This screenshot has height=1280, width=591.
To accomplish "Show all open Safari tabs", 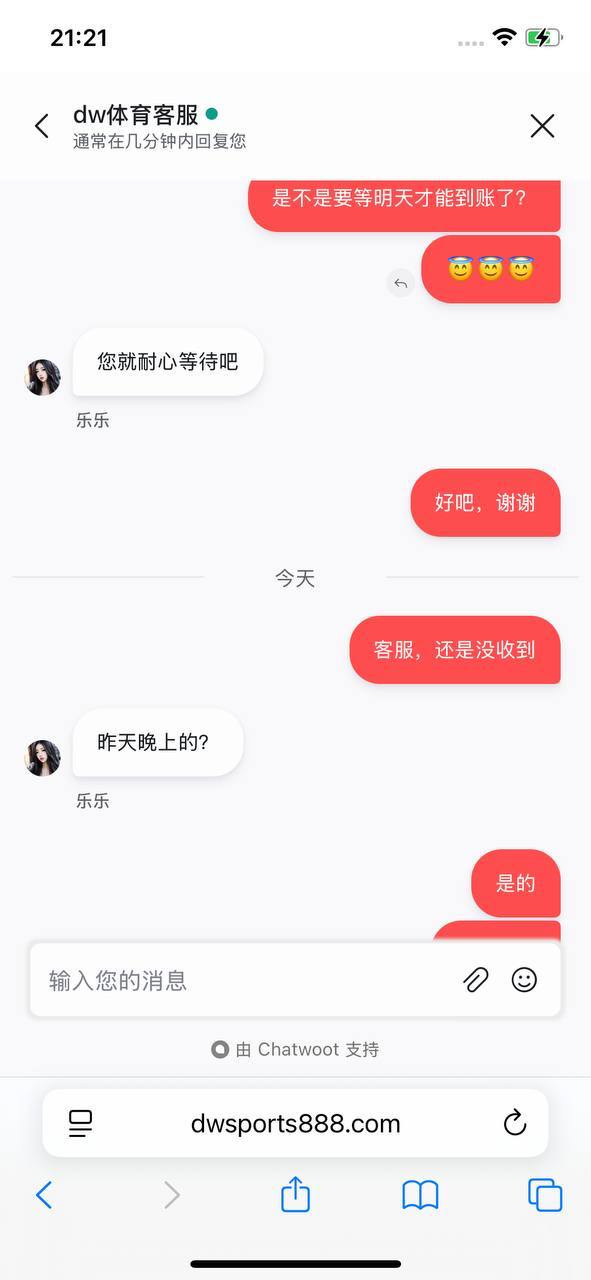I will pos(545,1195).
